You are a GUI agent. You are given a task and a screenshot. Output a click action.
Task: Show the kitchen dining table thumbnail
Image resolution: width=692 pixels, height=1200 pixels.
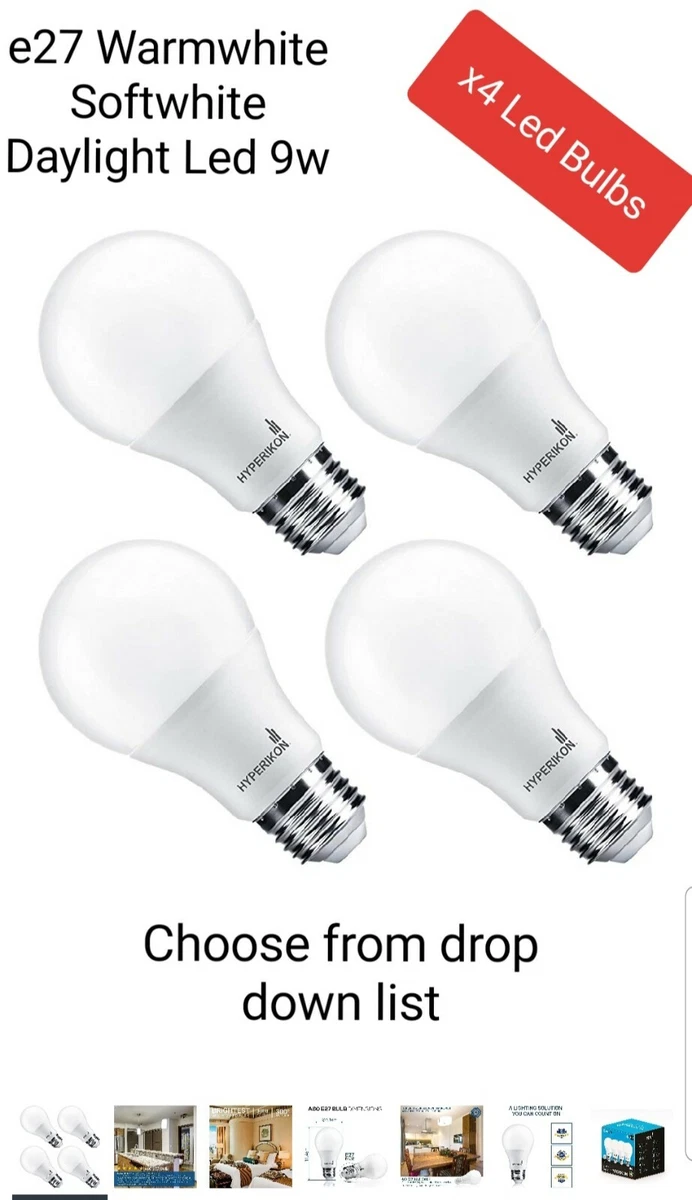pyautogui.click(x=441, y=1146)
